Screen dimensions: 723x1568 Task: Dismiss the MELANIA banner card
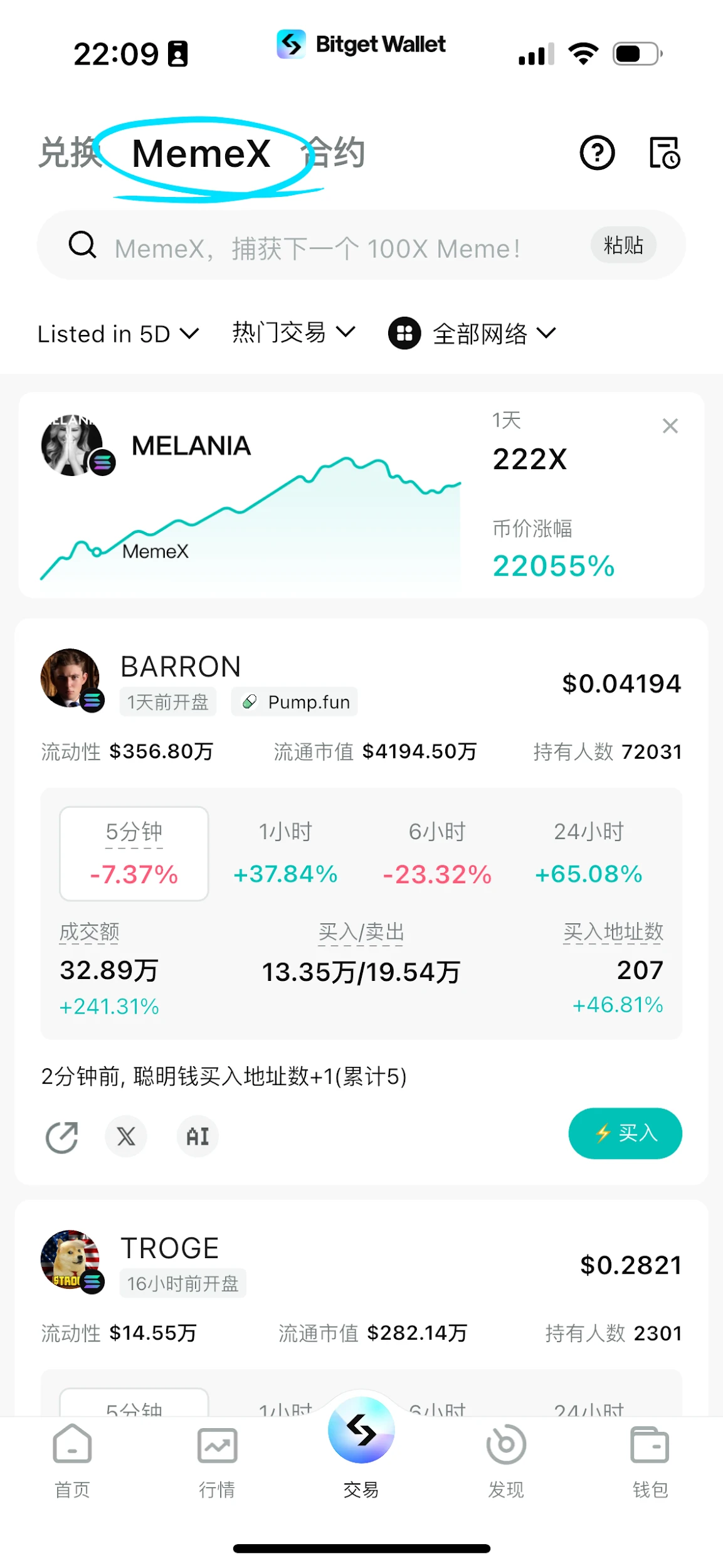[670, 426]
